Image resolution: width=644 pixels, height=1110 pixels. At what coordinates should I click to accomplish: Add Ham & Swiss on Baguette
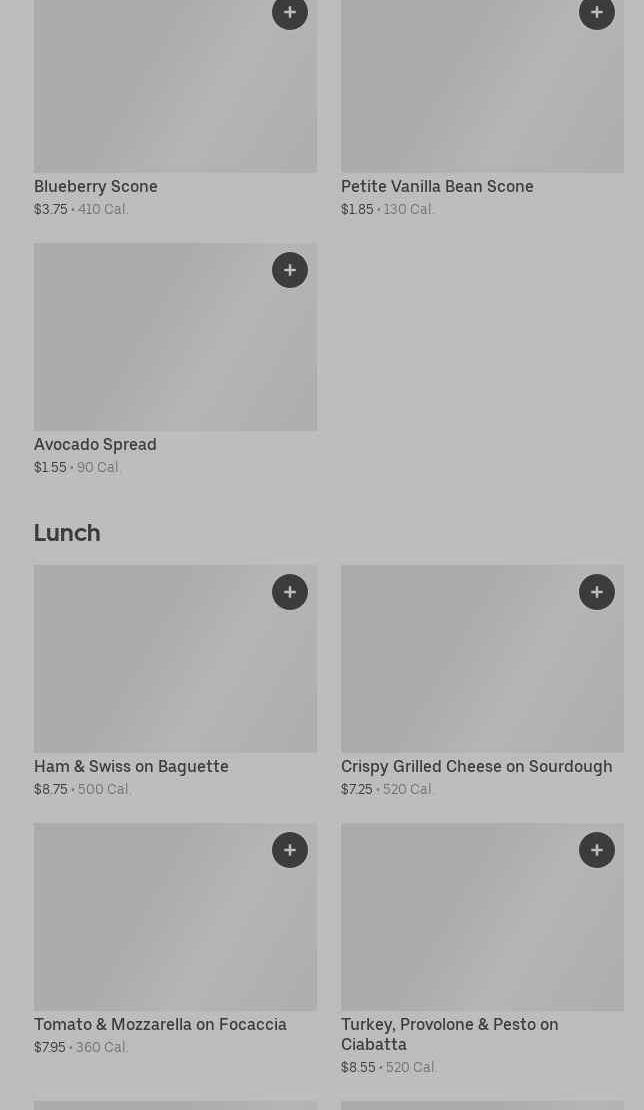click(x=290, y=592)
